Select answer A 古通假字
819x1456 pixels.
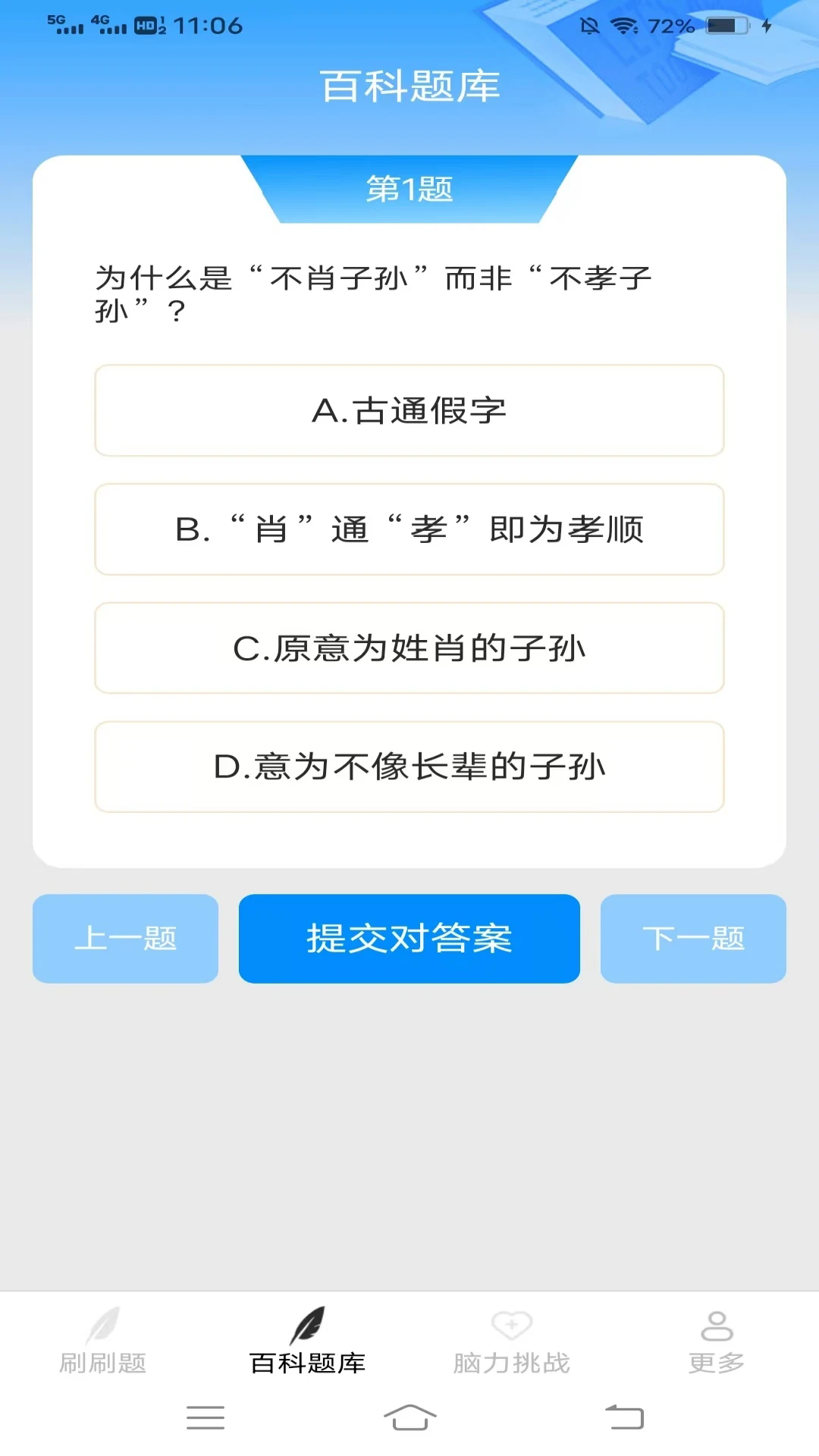409,411
